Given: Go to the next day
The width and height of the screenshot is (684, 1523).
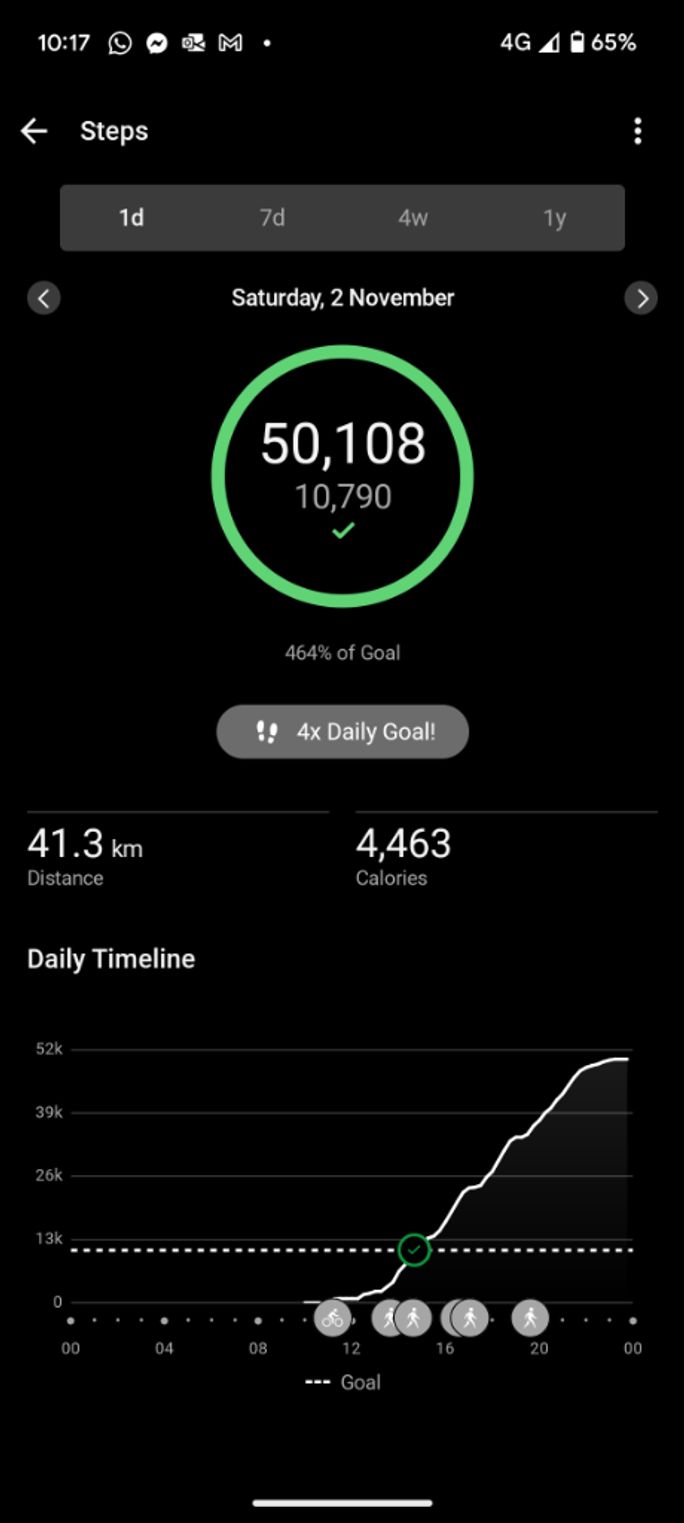Looking at the screenshot, I should tap(641, 298).
